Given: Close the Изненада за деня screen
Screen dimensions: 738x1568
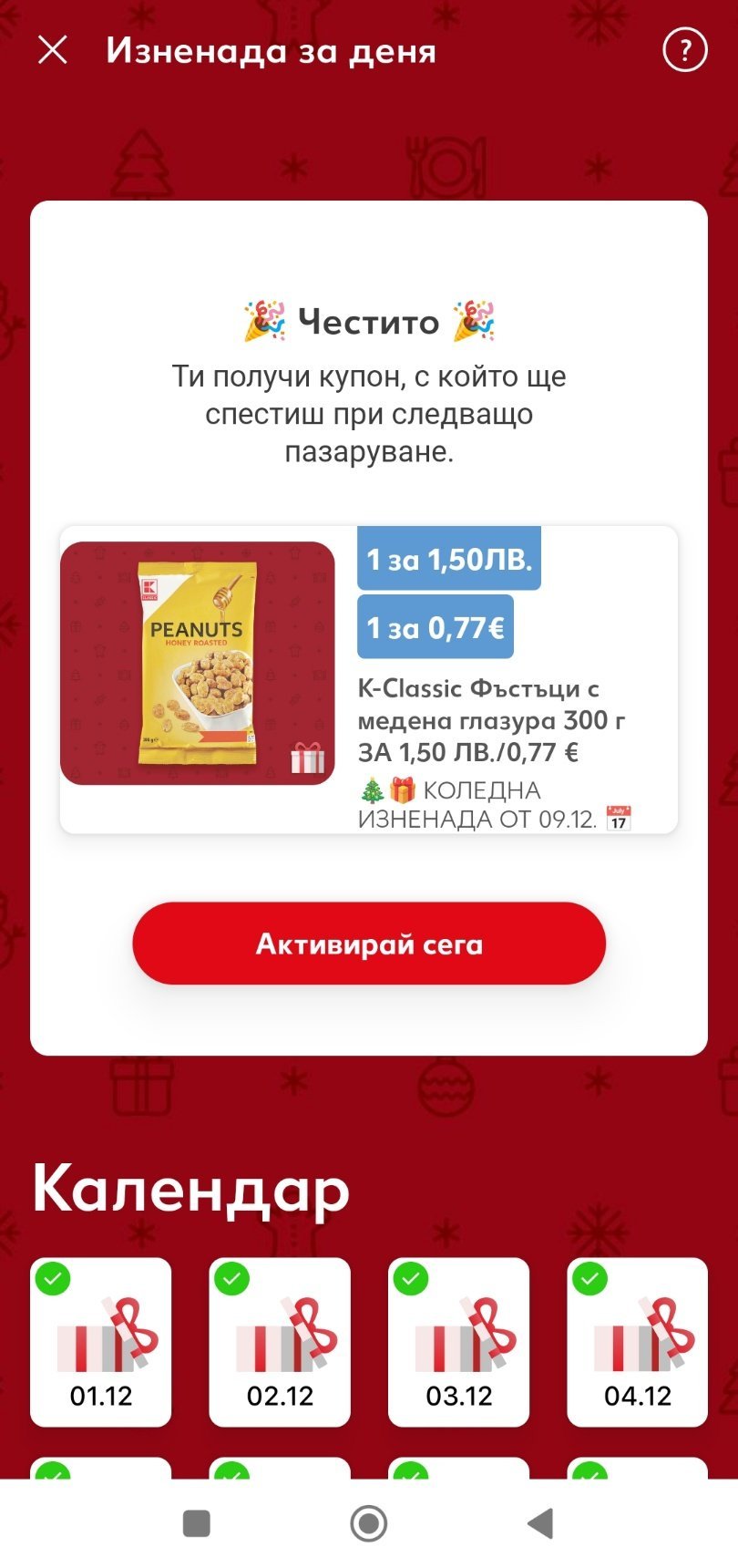Looking at the screenshot, I should click(53, 50).
